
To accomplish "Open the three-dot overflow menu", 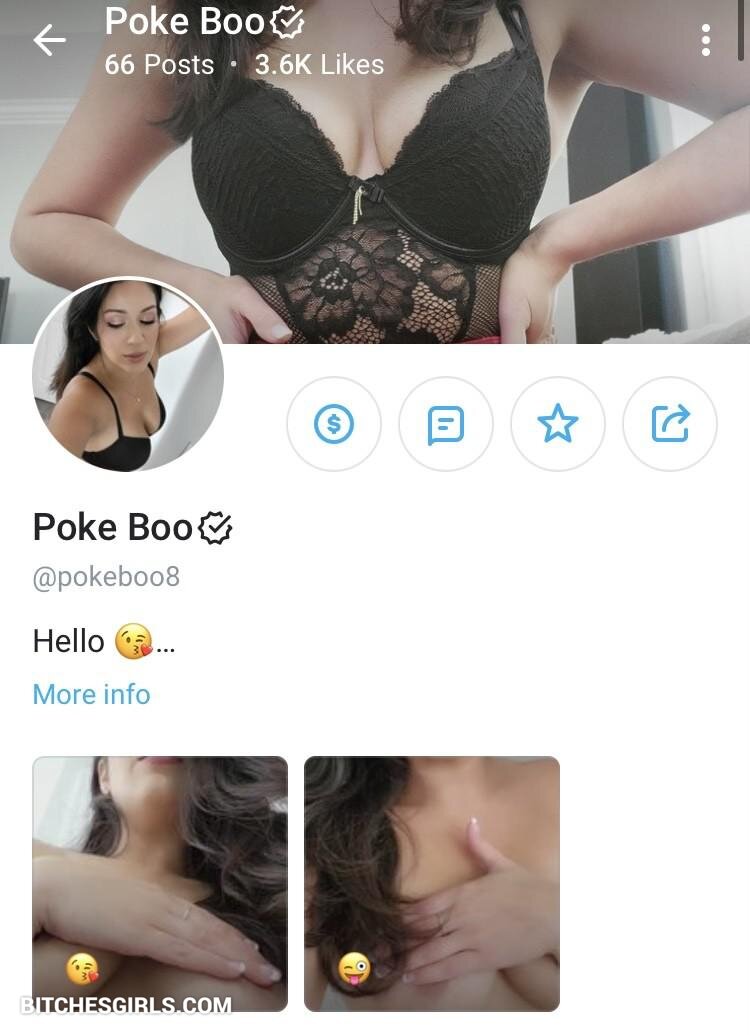I will click(x=706, y=40).
